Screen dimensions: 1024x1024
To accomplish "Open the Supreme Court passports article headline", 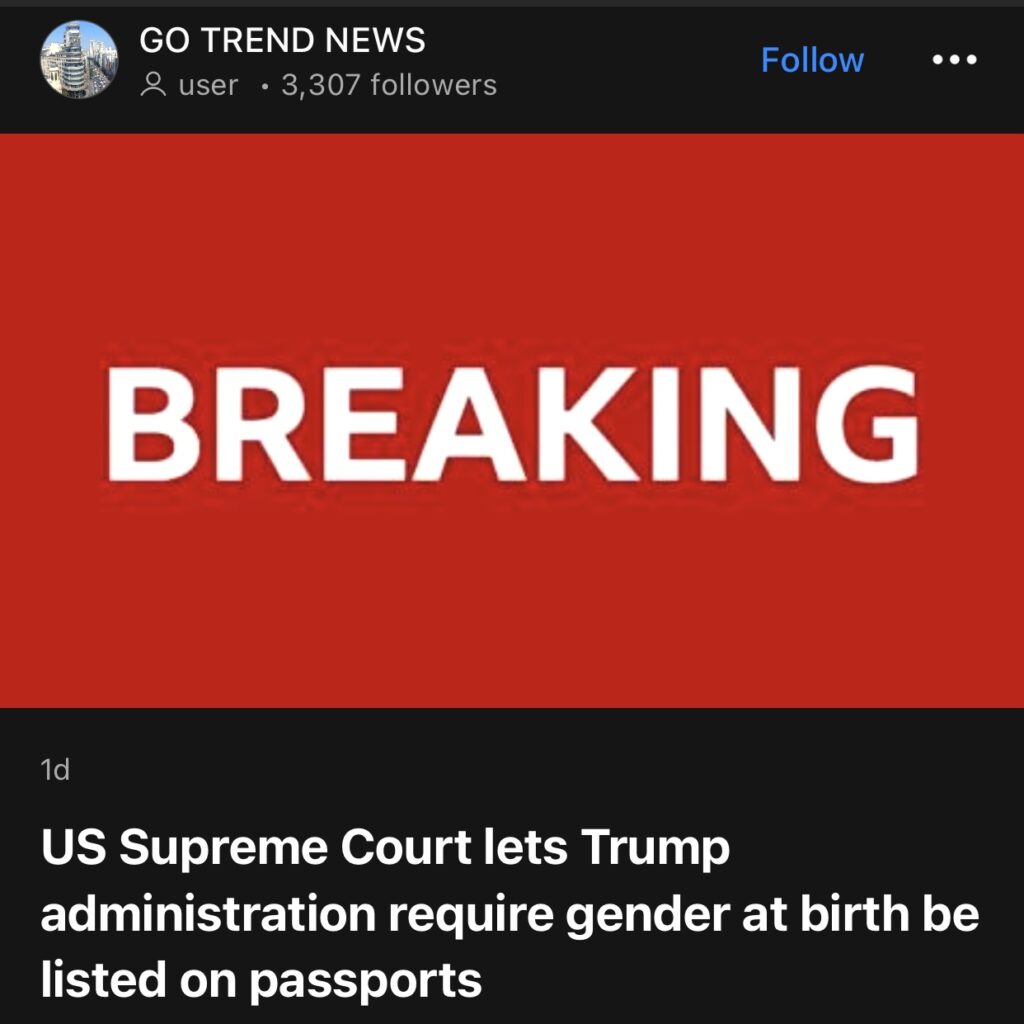I will click(510, 915).
